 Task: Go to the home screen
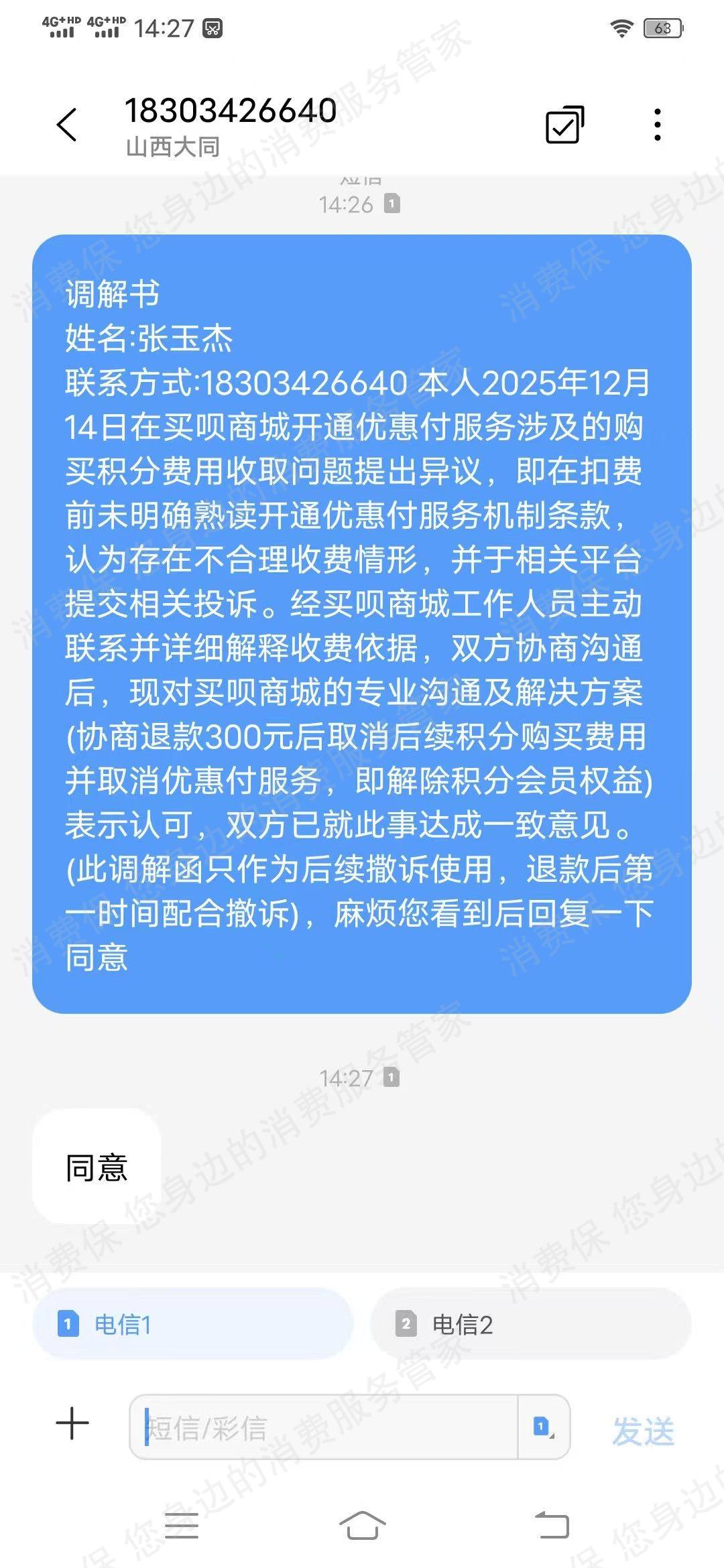[x=362, y=1526]
